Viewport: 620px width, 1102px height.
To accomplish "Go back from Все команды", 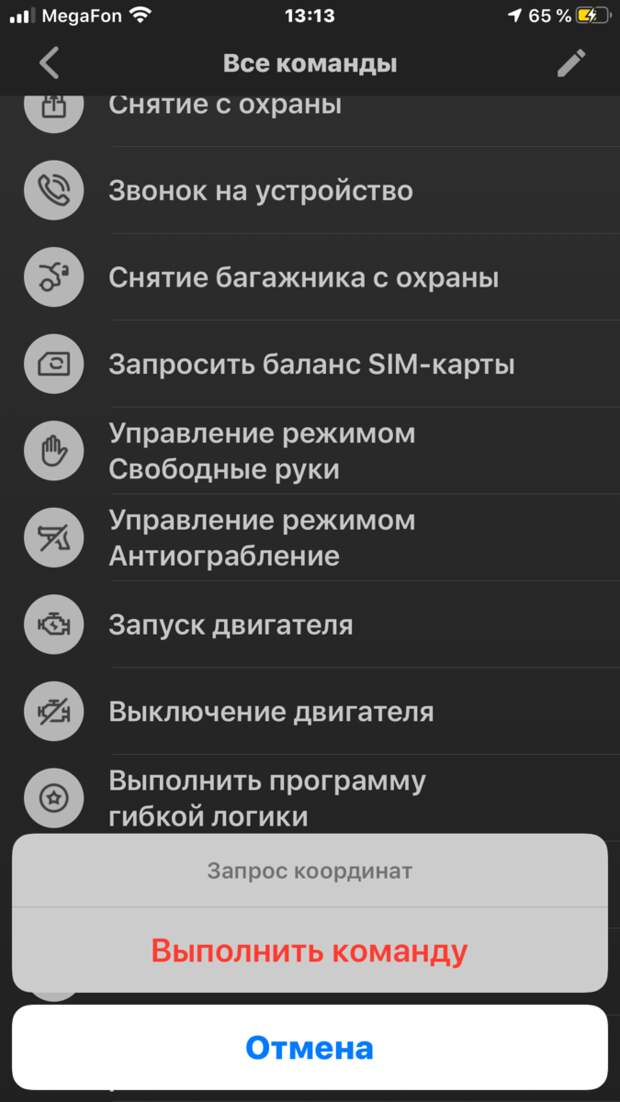I will point(49,64).
